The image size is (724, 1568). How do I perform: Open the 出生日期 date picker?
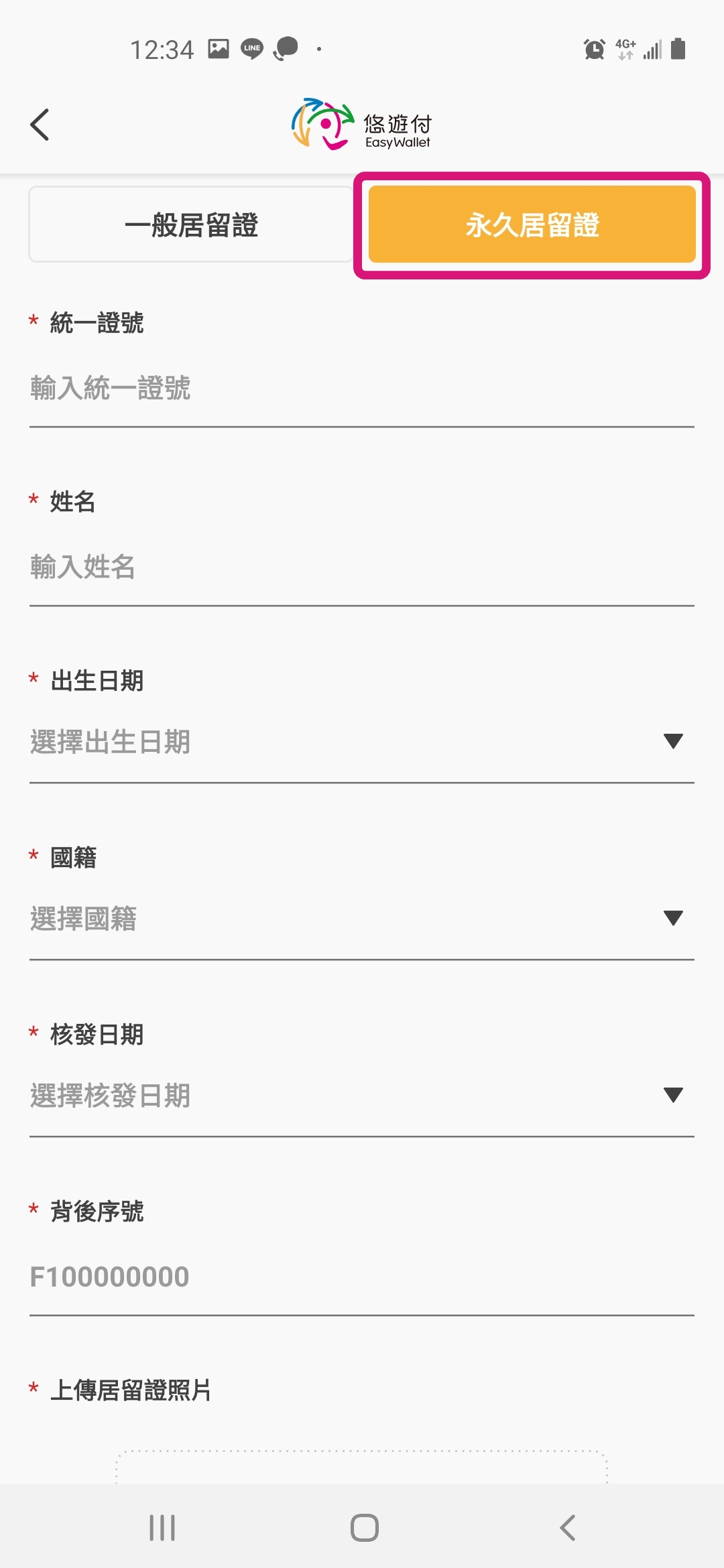(362, 742)
